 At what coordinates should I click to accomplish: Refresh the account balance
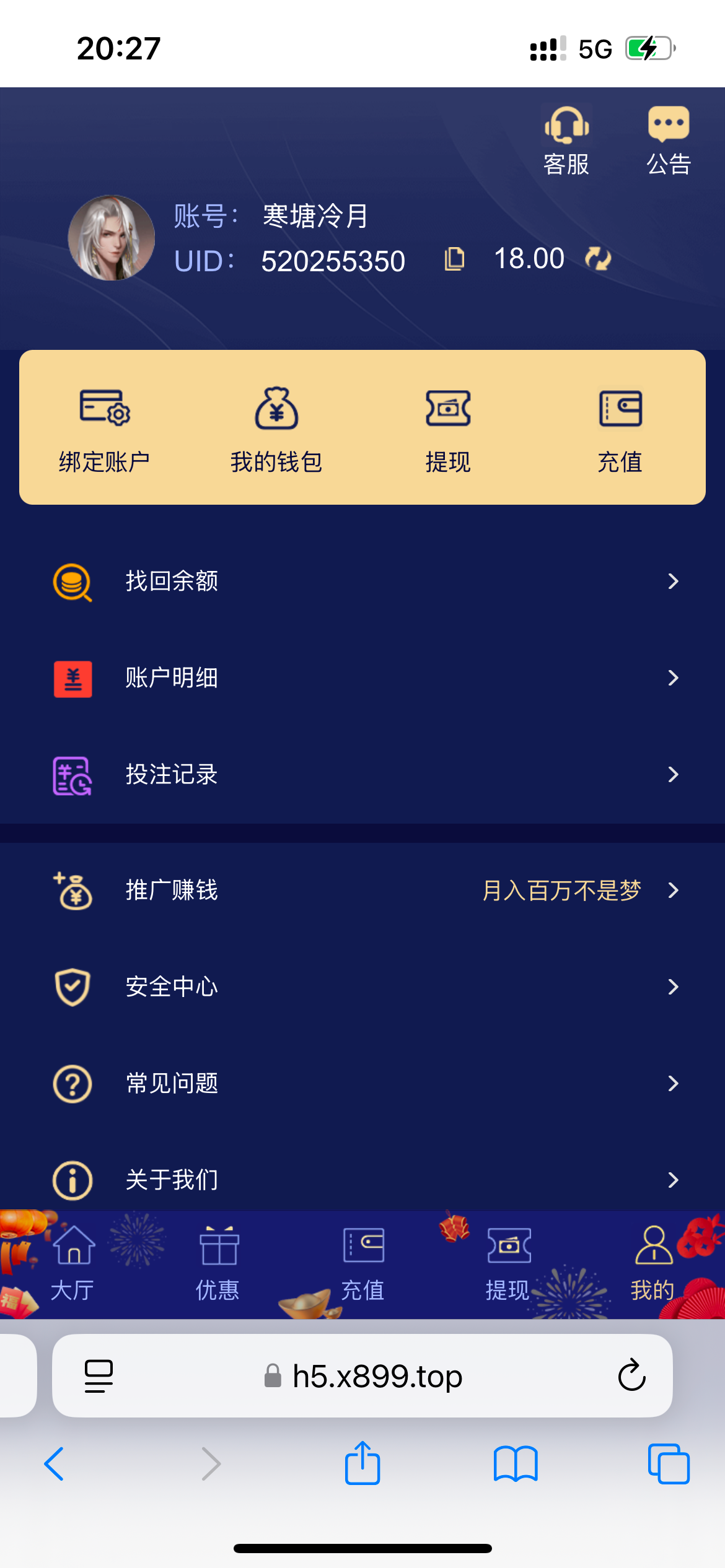point(598,259)
